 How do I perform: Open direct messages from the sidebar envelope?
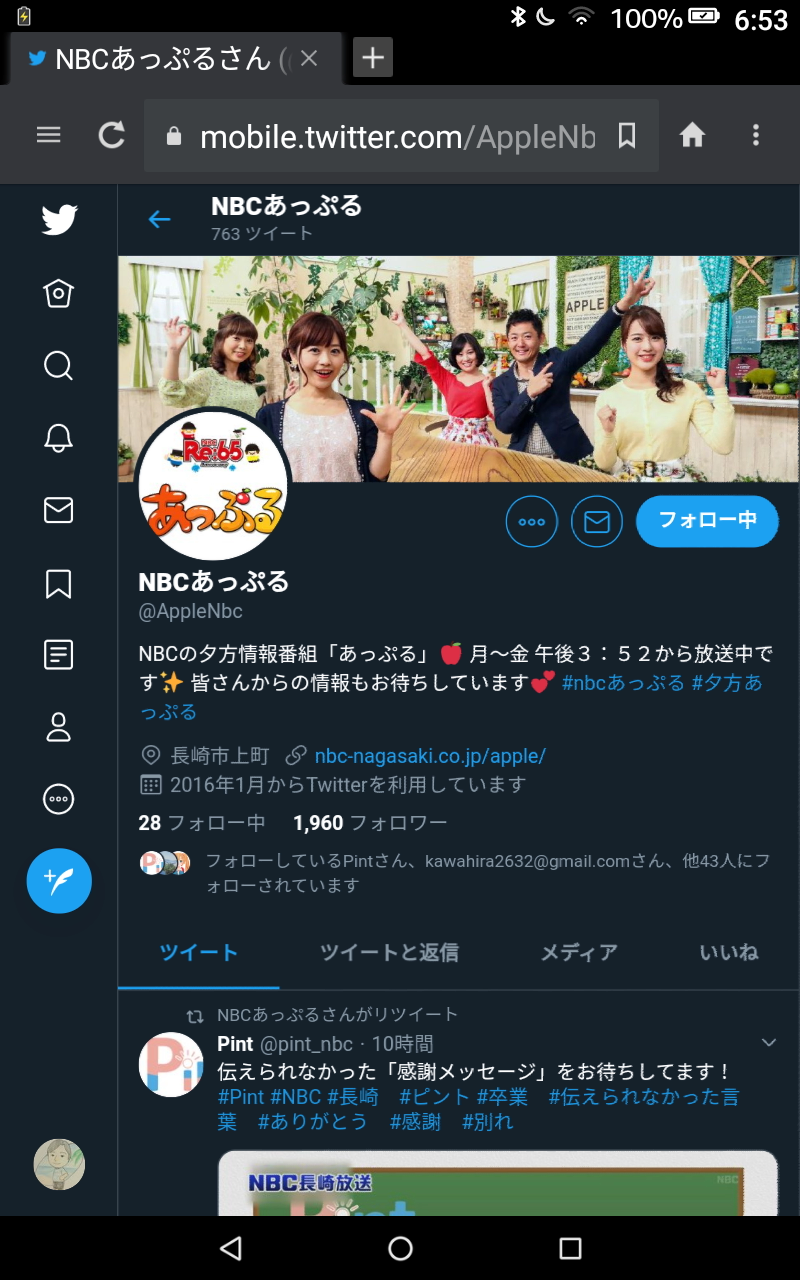[x=59, y=510]
